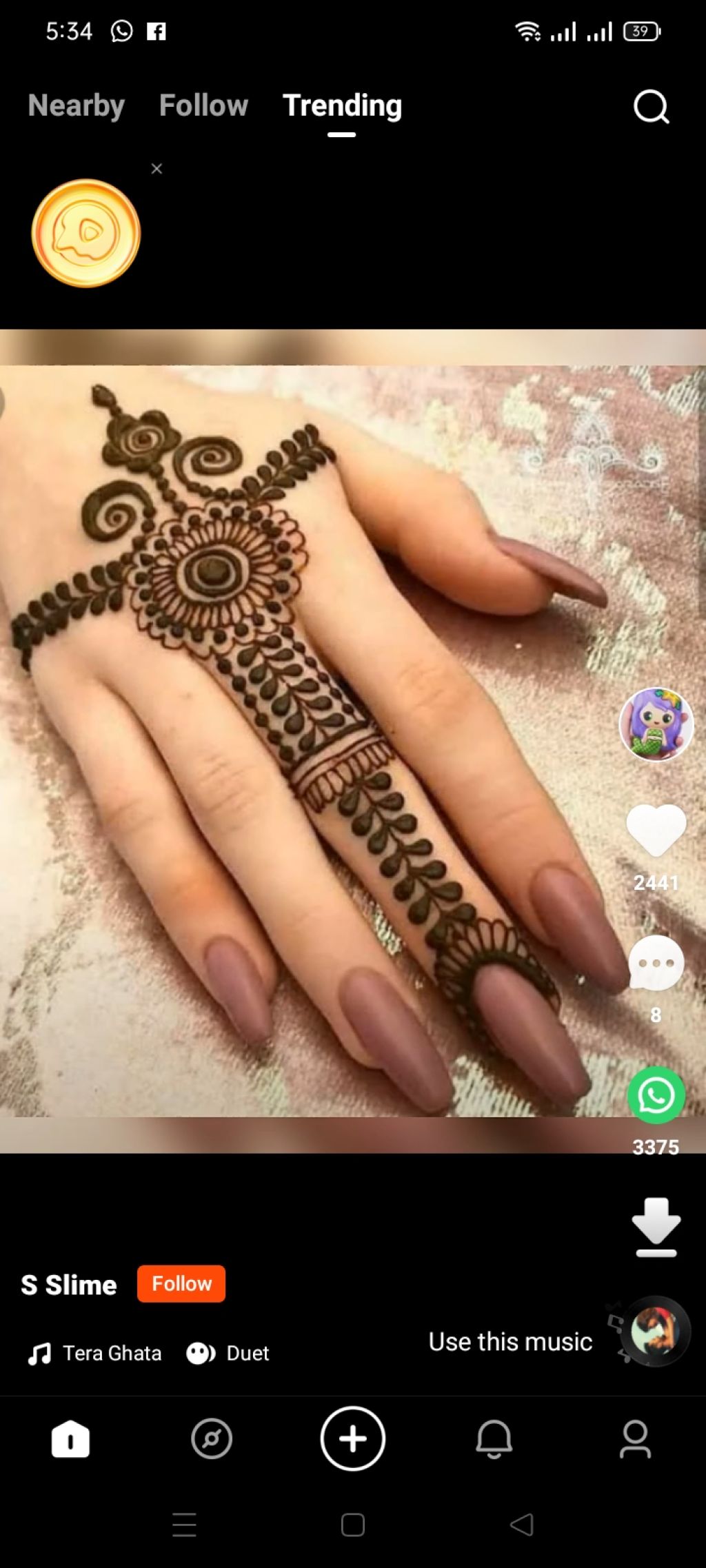Select the Trending tab
Viewport: 706px width, 1568px height.
(x=342, y=105)
